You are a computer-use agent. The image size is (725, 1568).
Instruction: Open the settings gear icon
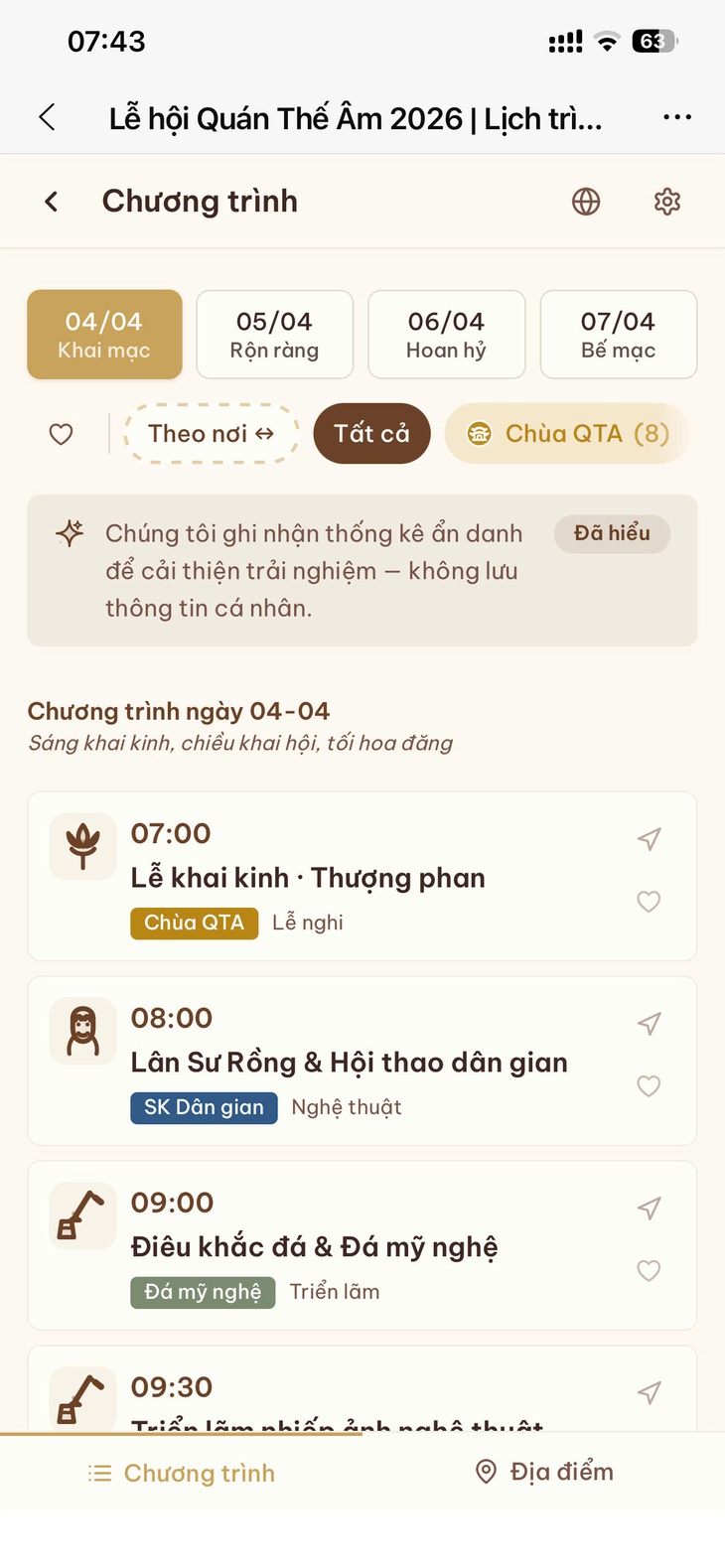click(x=666, y=201)
